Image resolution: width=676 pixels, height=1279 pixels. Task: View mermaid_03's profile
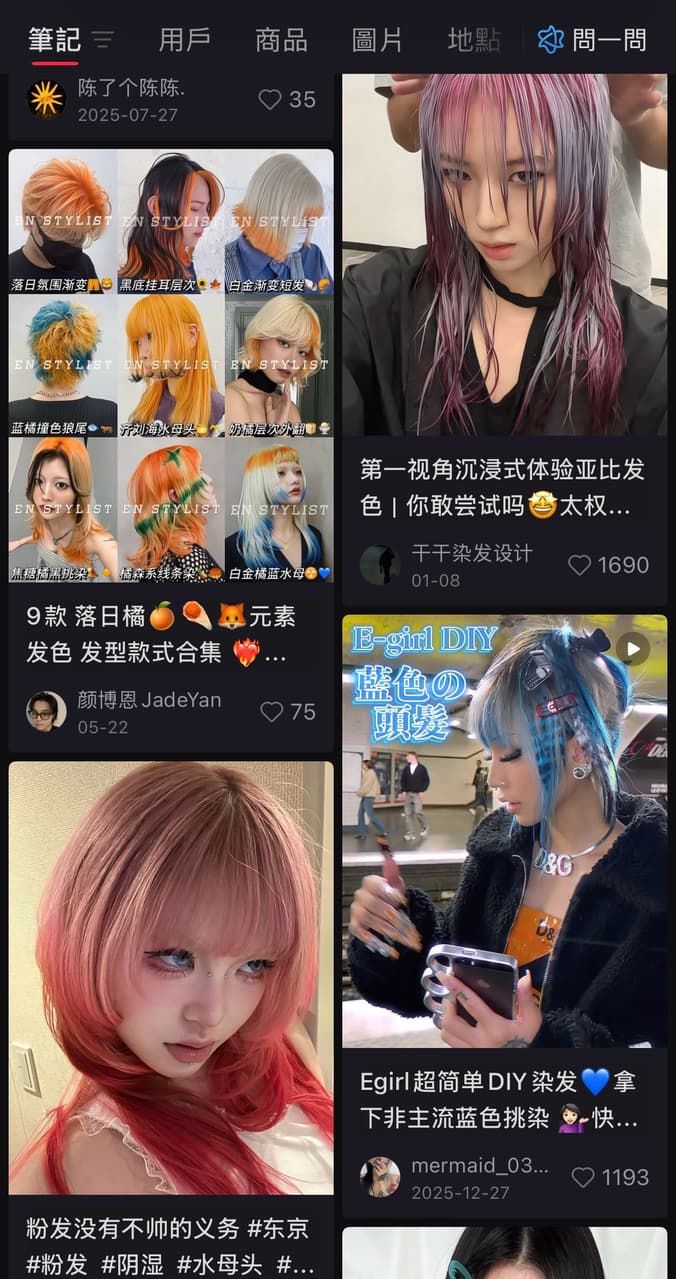(380, 1177)
